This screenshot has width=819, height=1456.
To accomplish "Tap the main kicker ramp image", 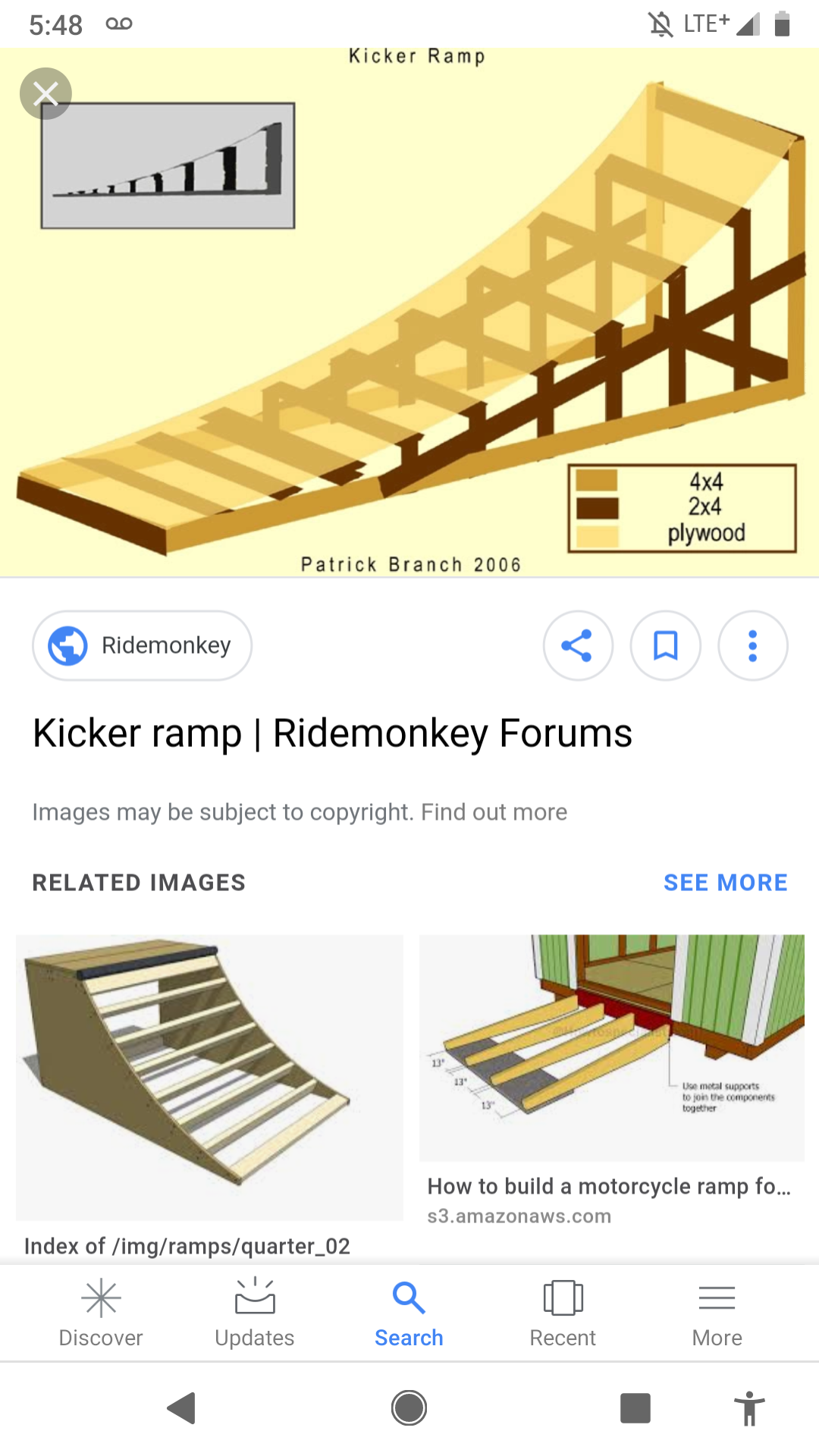I will (x=409, y=312).
